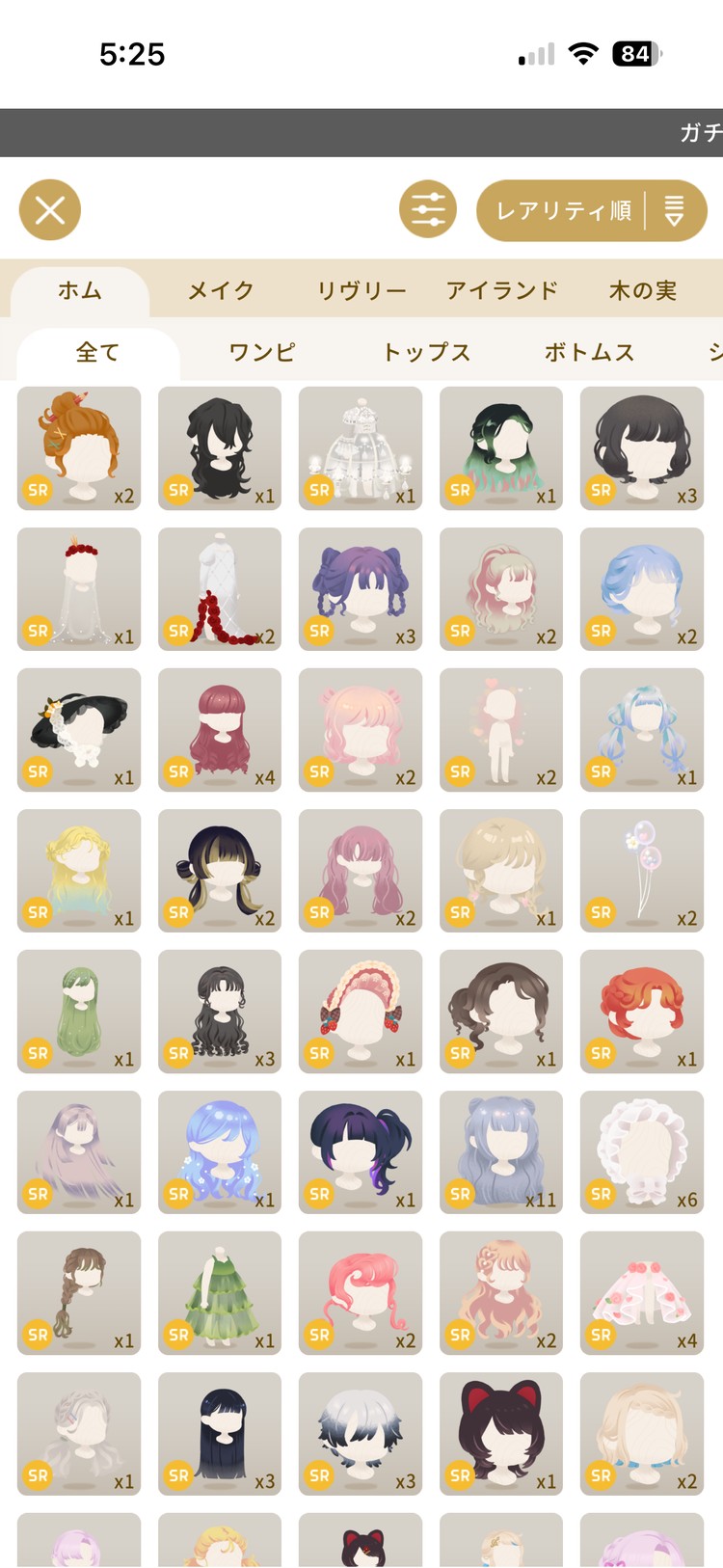This screenshot has width=723, height=1568.
Task: Select the white frilly bonnet x6
Action: pos(642,1152)
